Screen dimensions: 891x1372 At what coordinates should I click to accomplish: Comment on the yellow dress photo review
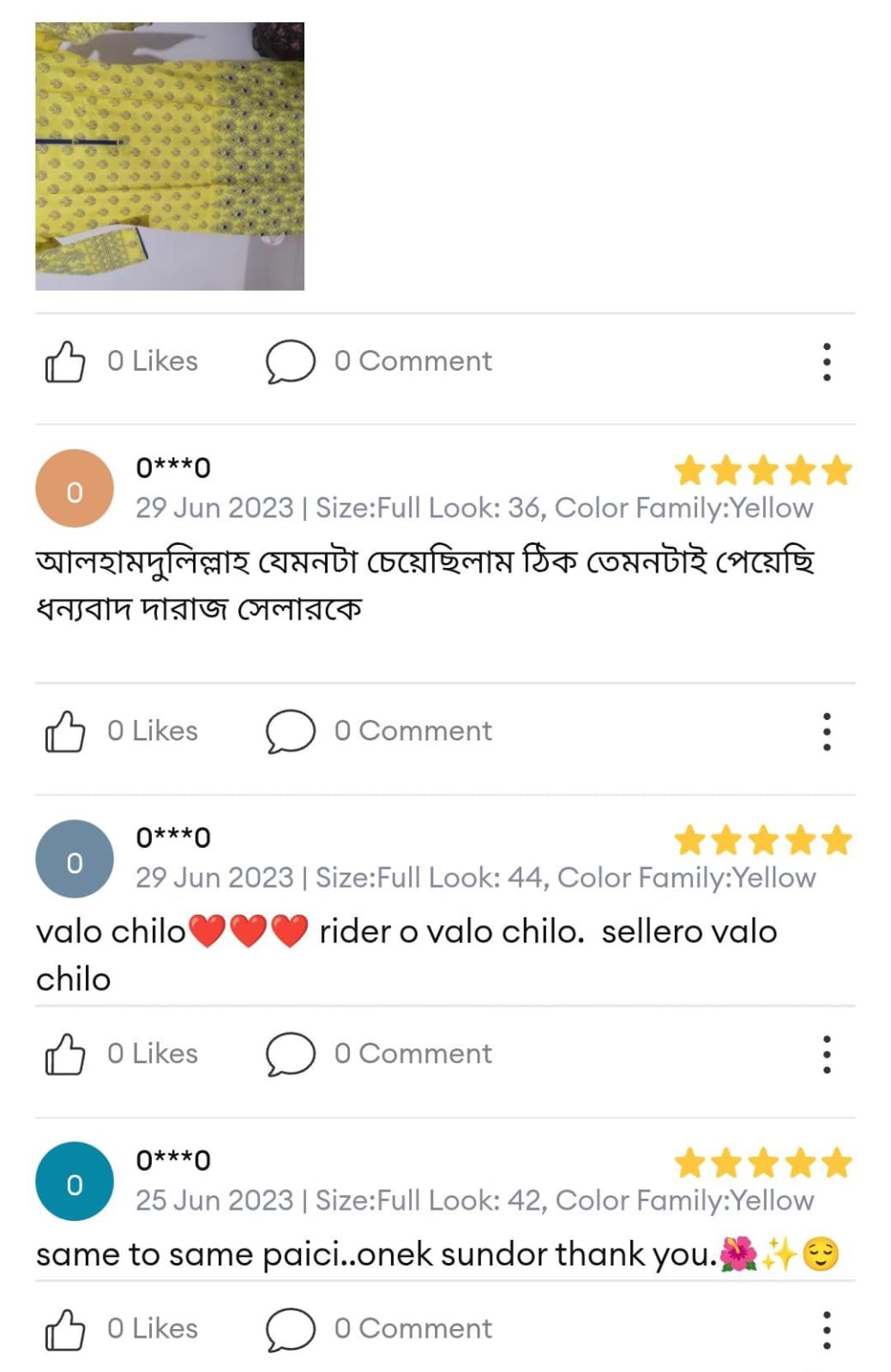tap(291, 361)
